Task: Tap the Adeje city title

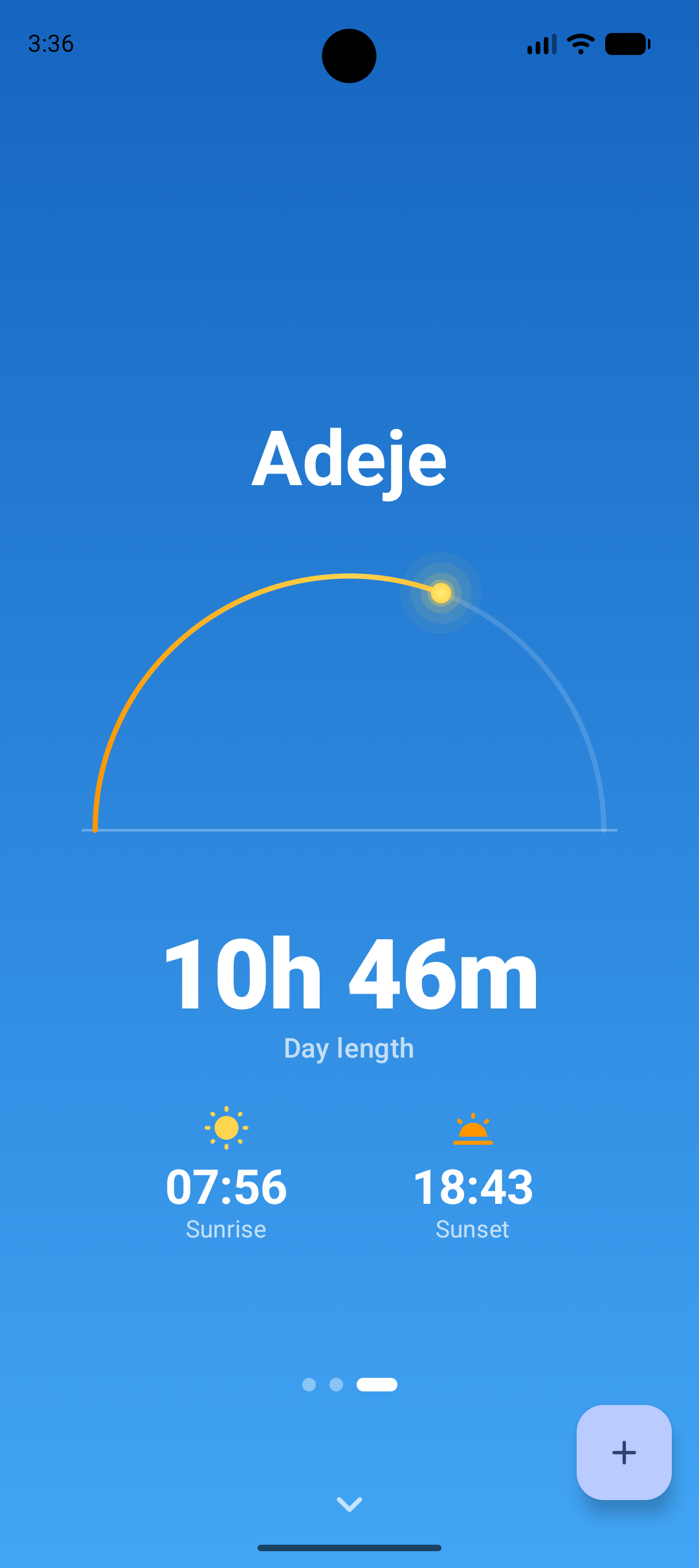Action: tap(349, 459)
